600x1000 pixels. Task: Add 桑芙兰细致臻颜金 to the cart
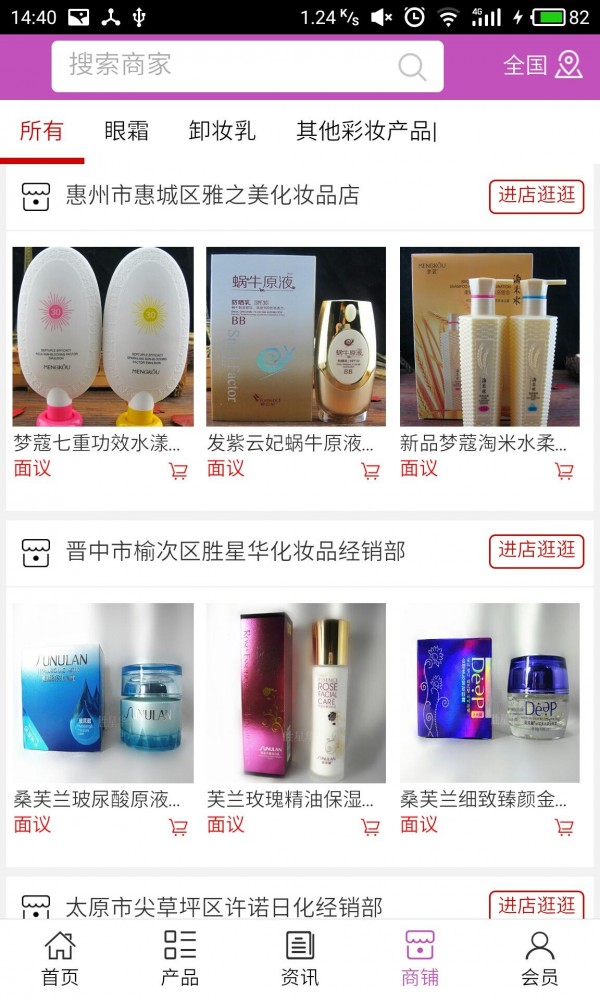[564, 827]
